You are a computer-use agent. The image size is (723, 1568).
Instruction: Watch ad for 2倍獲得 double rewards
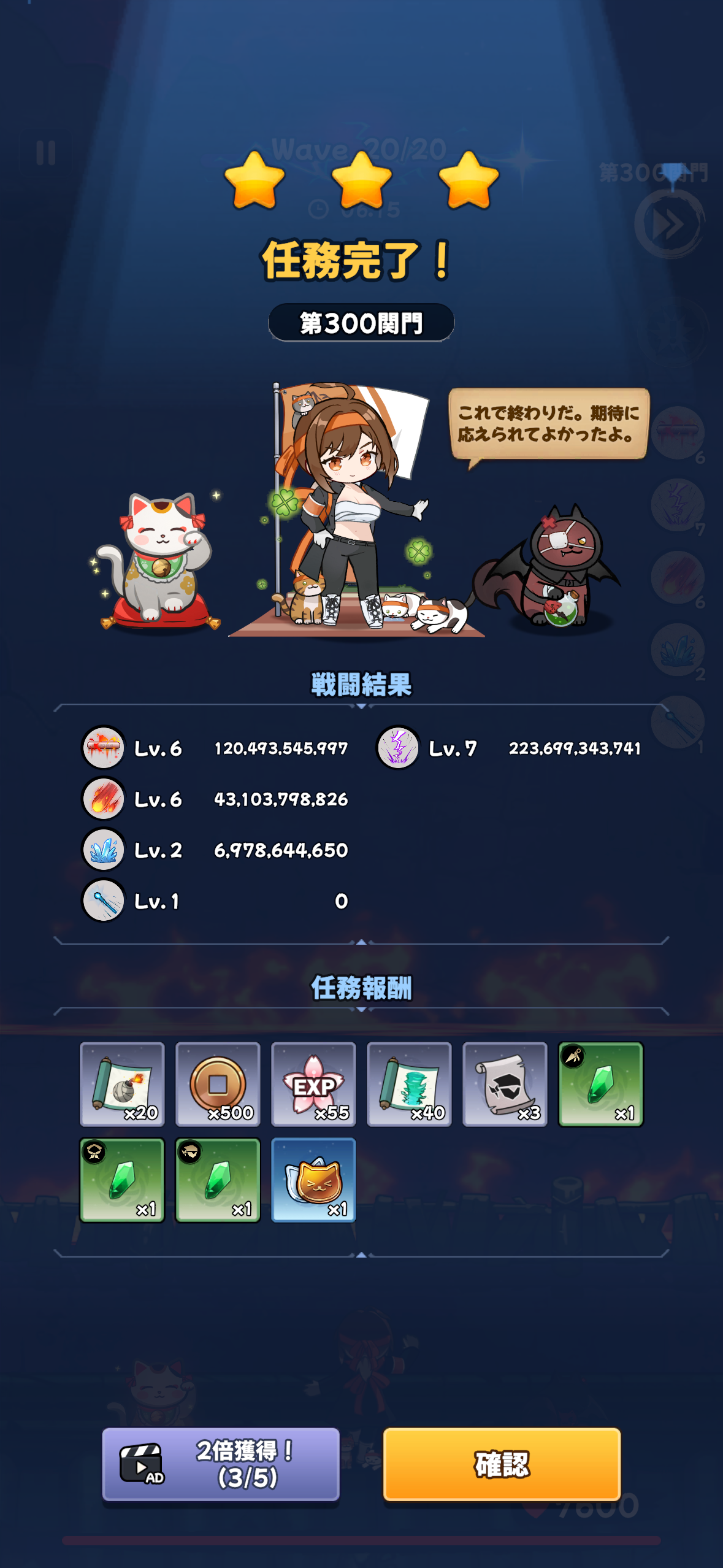(x=221, y=1464)
